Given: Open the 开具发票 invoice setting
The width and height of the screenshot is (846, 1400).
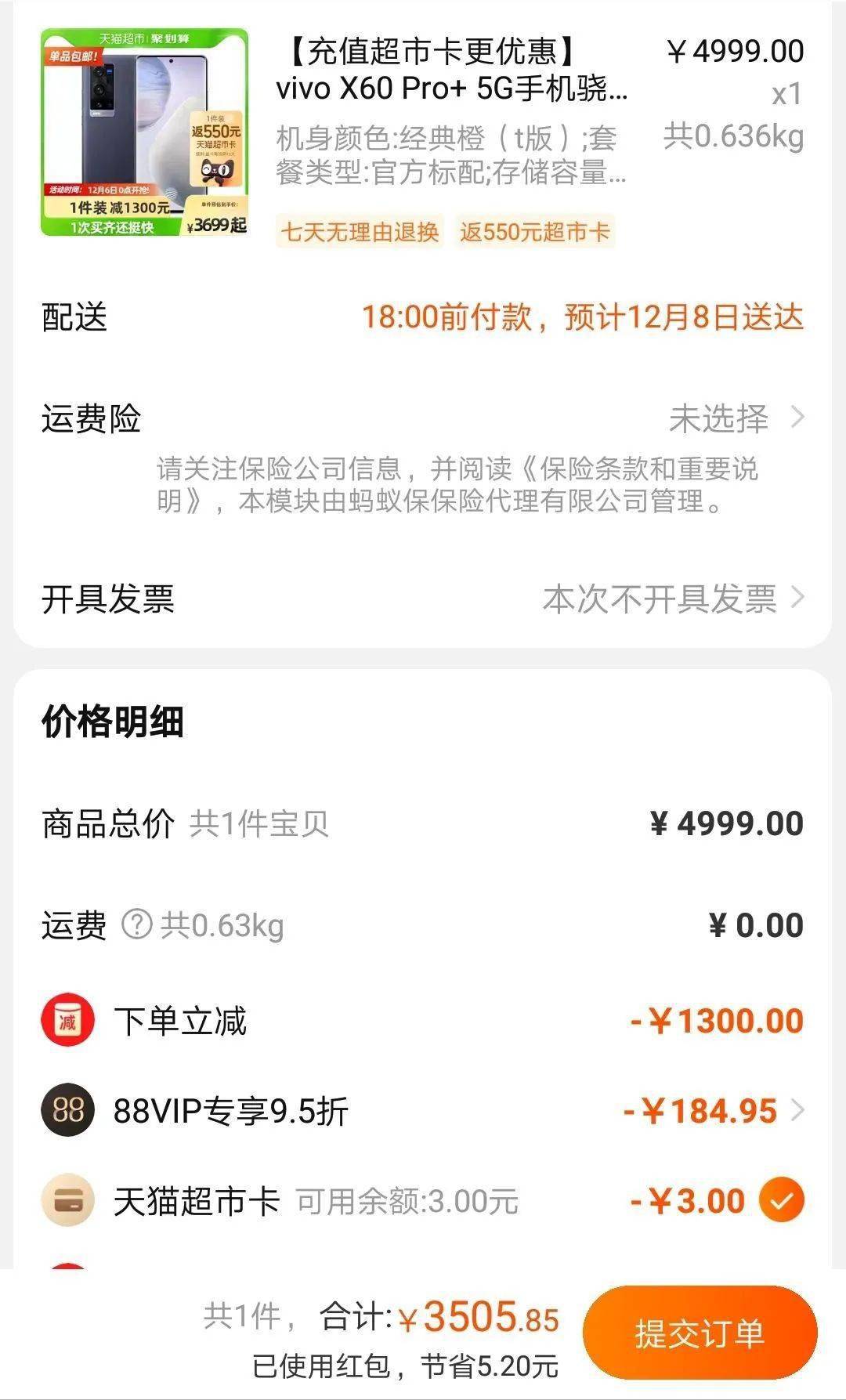Looking at the screenshot, I should pyautogui.click(x=672, y=599).
